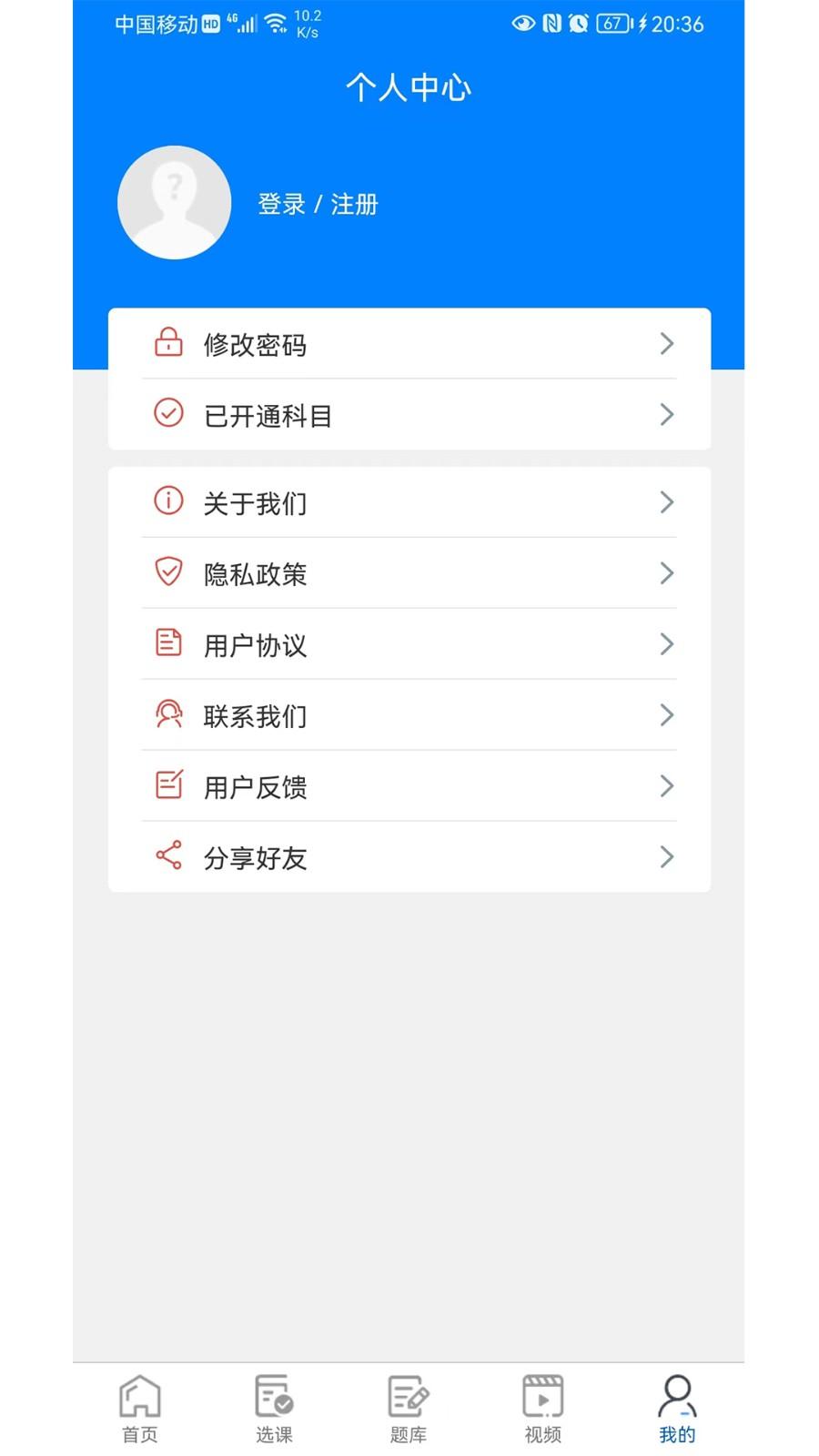Screen dimensions: 819x1456
Task: Open the 首页 home tab
Action: [x=139, y=1406]
